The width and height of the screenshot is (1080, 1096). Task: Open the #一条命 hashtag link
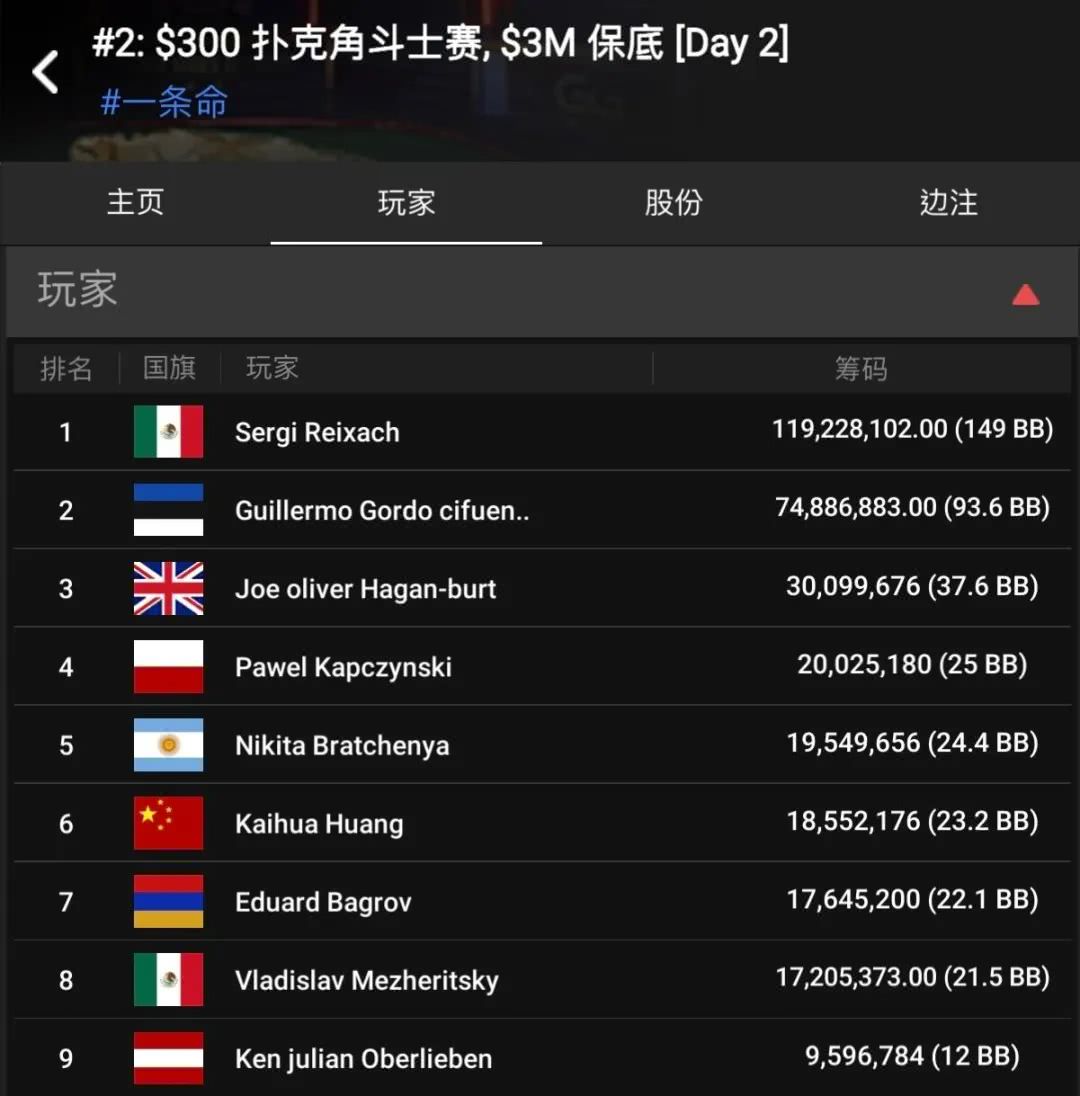coord(164,101)
